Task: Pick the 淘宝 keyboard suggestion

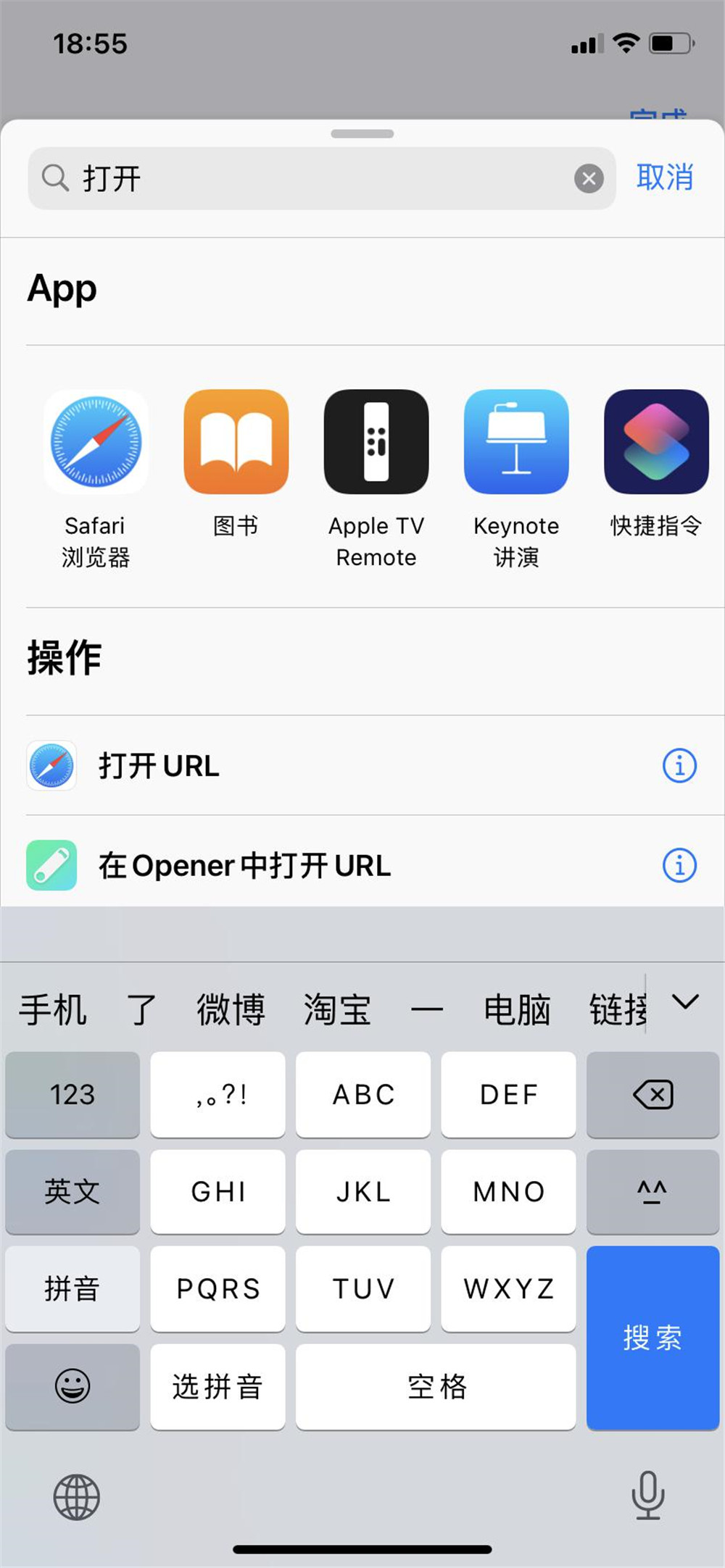Action: coord(337,1010)
